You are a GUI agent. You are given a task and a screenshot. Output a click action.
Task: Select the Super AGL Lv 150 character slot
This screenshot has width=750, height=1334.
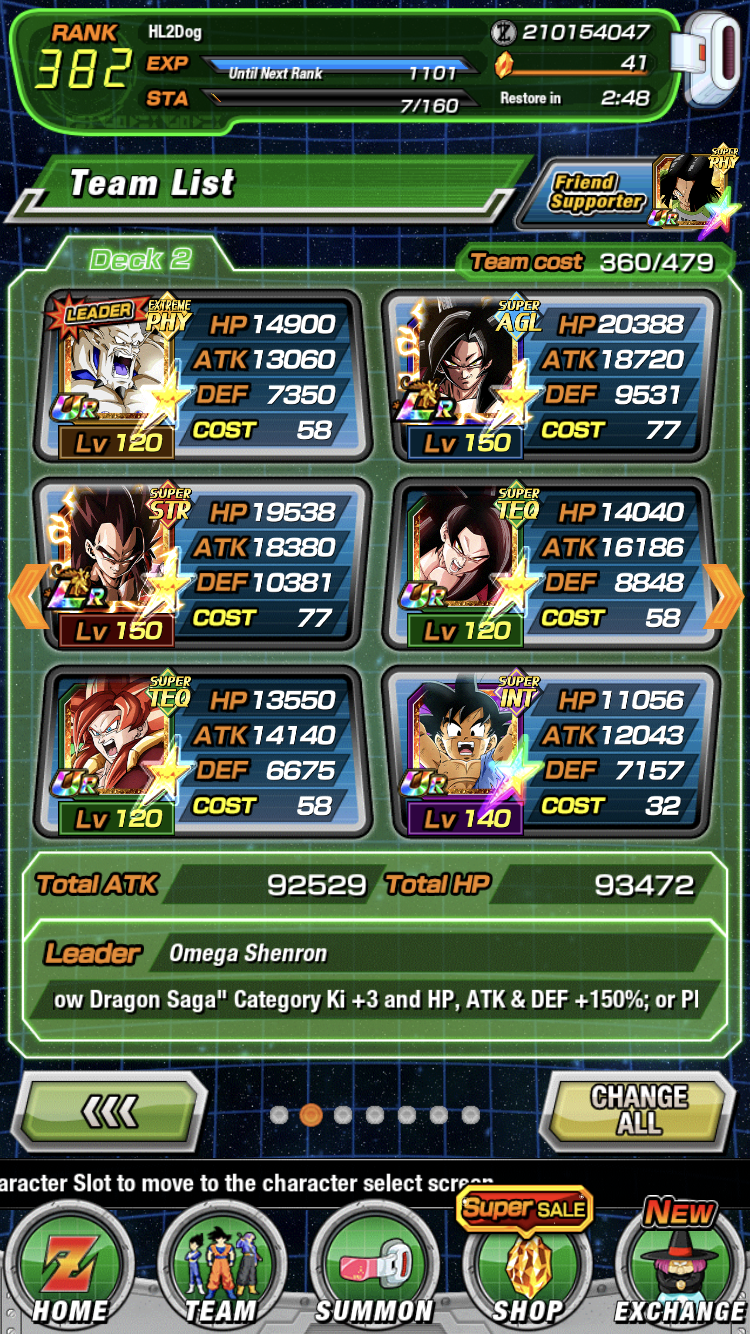pyautogui.click(x=552, y=376)
